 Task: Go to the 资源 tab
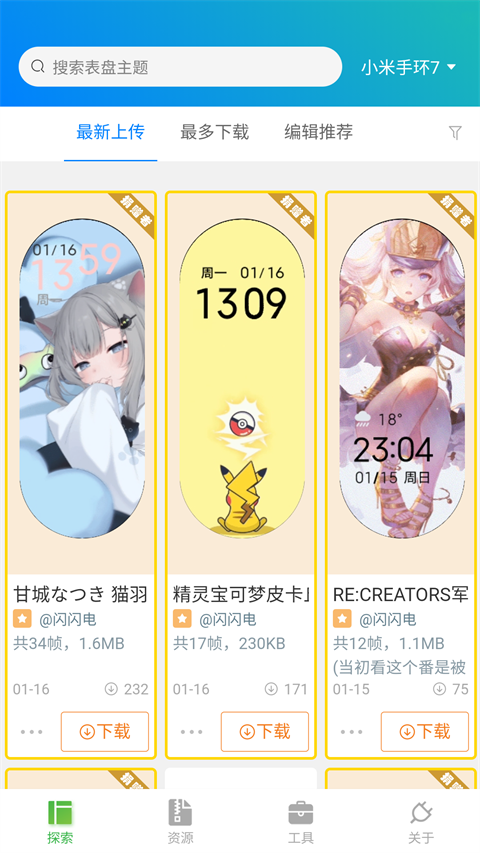point(180,821)
